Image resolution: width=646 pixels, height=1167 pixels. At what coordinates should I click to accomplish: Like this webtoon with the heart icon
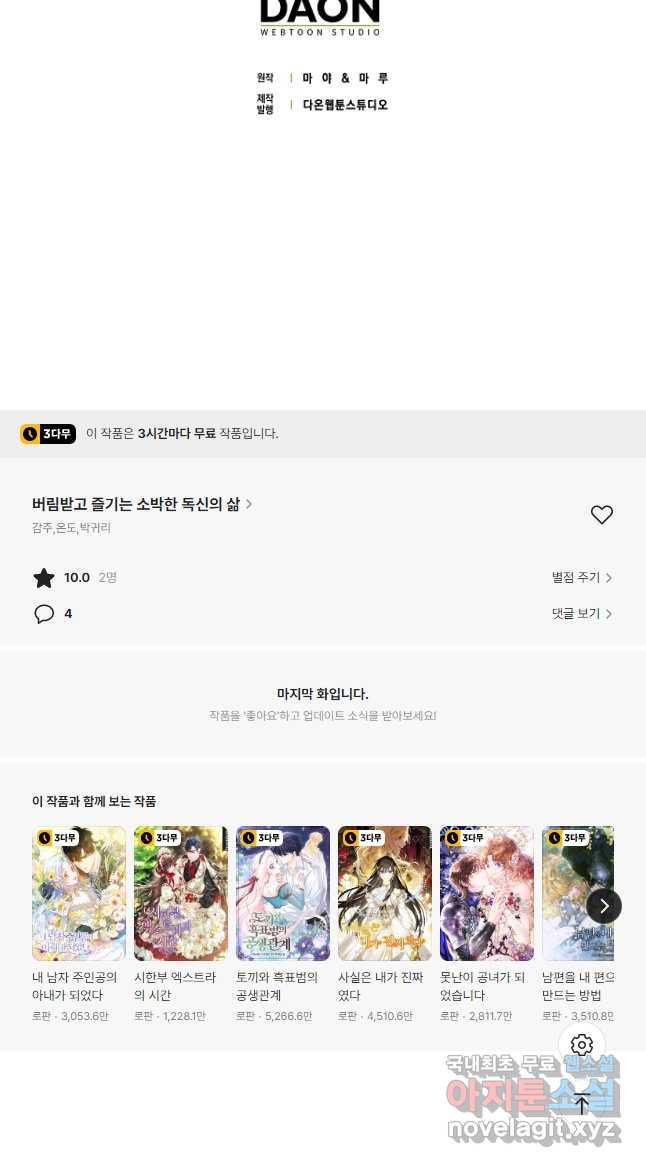click(x=601, y=514)
